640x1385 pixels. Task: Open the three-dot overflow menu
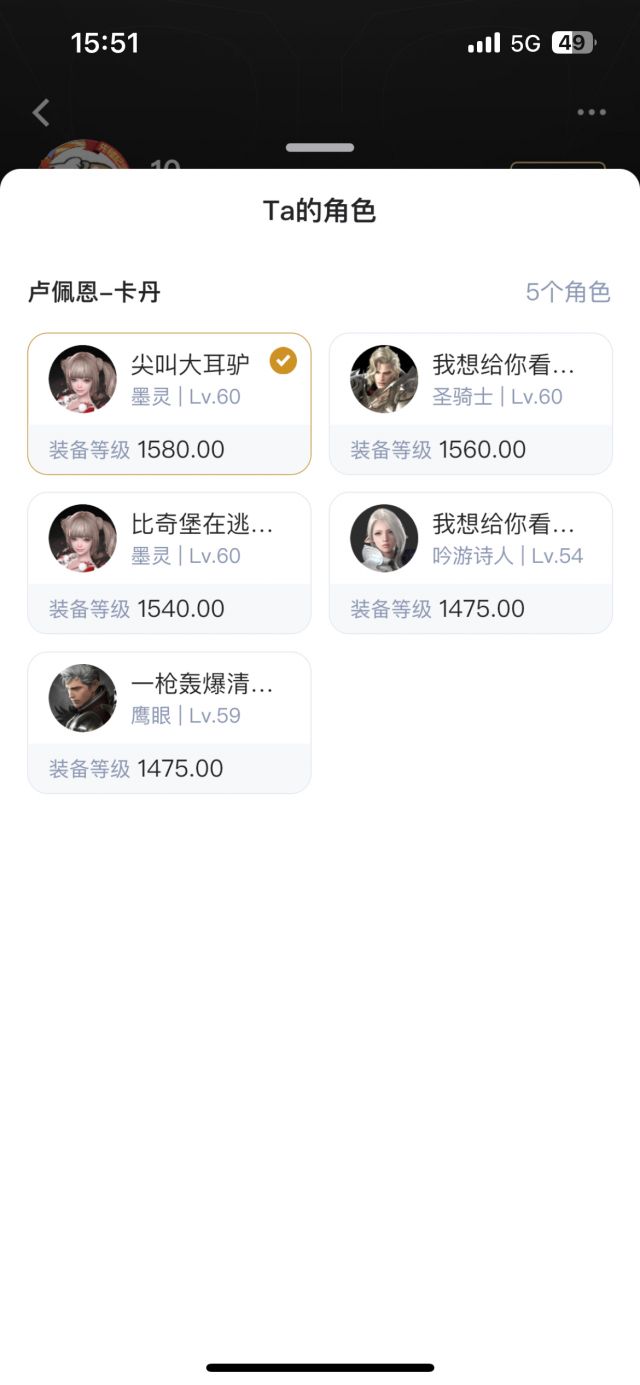[592, 112]
